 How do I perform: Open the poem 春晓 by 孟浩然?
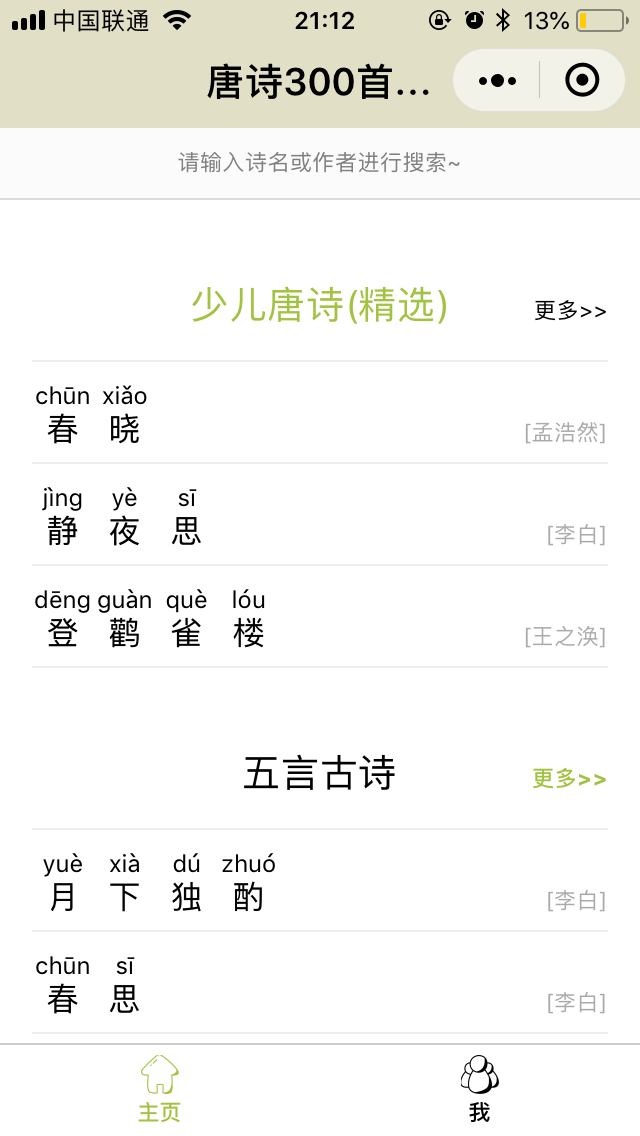click(320, 412)
